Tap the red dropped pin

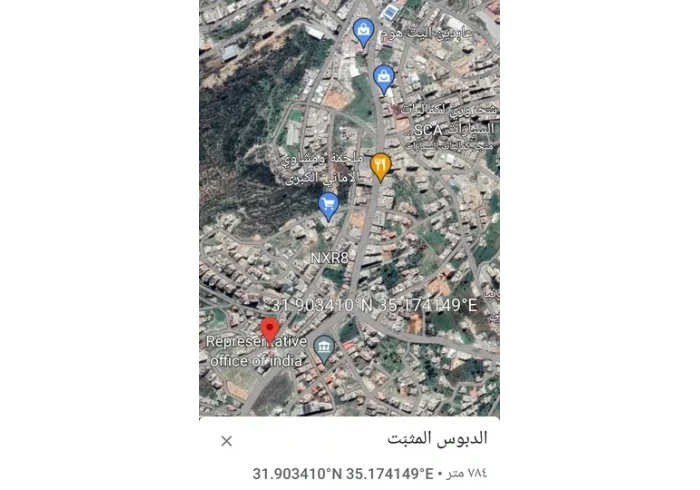268,329
